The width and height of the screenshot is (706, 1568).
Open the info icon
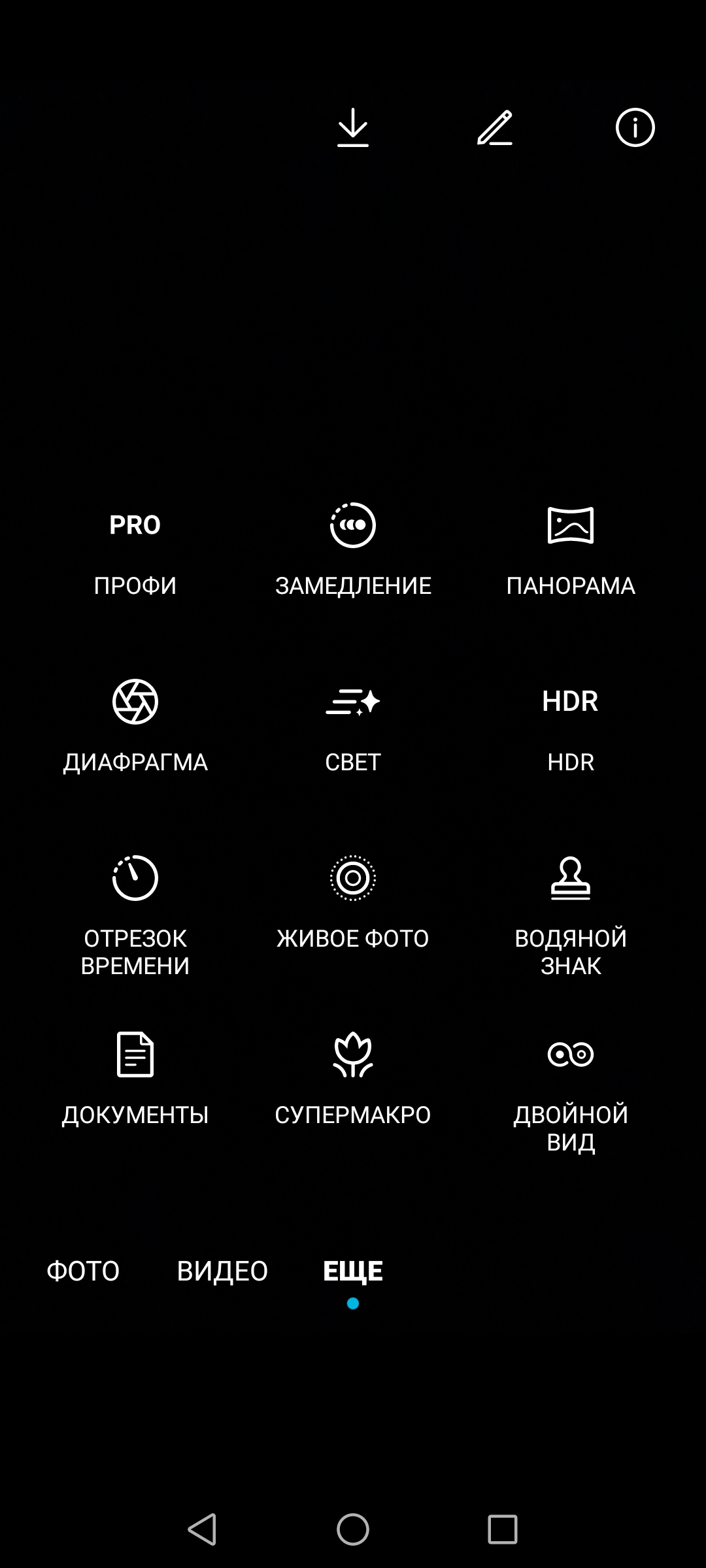pyautogui.click(x=635, y=127)
